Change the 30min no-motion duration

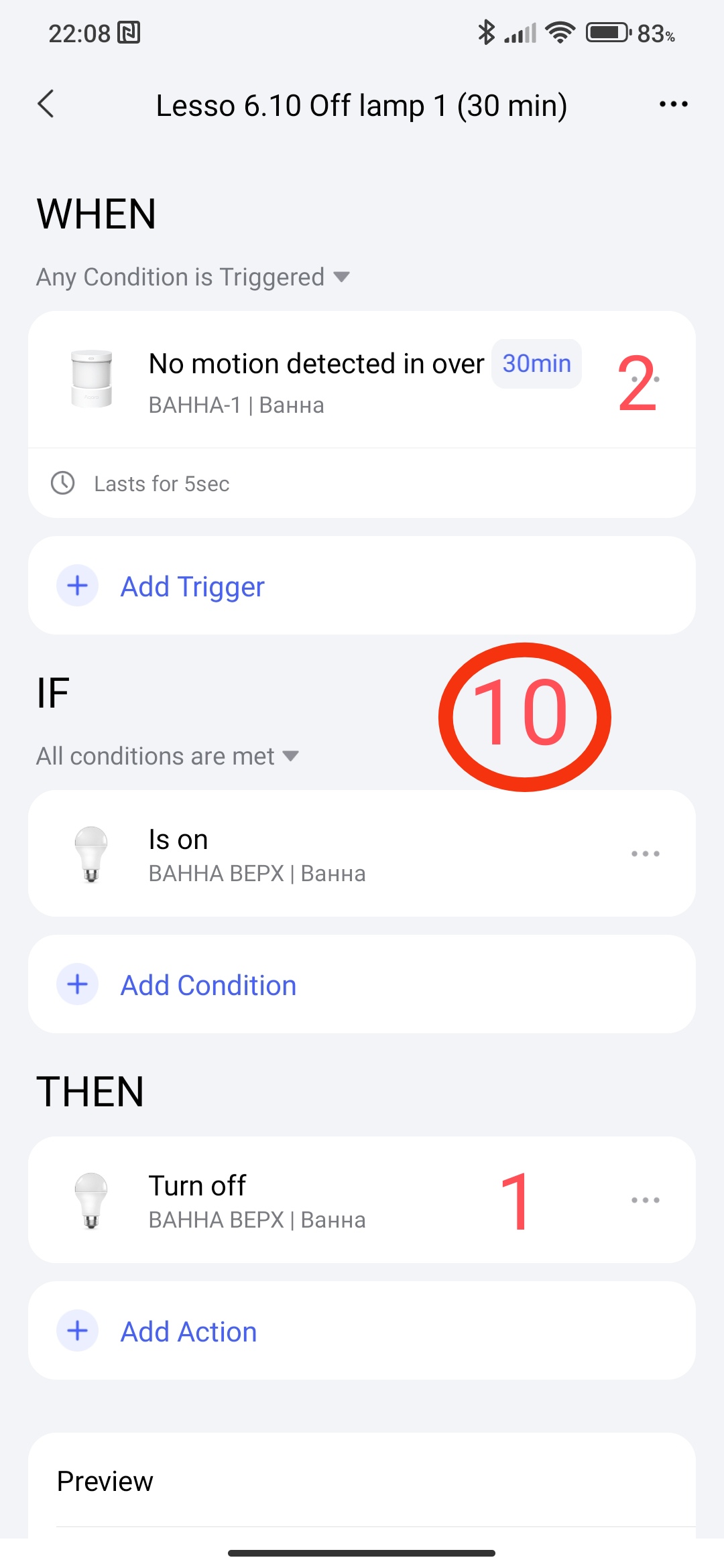tap(536, 364)
